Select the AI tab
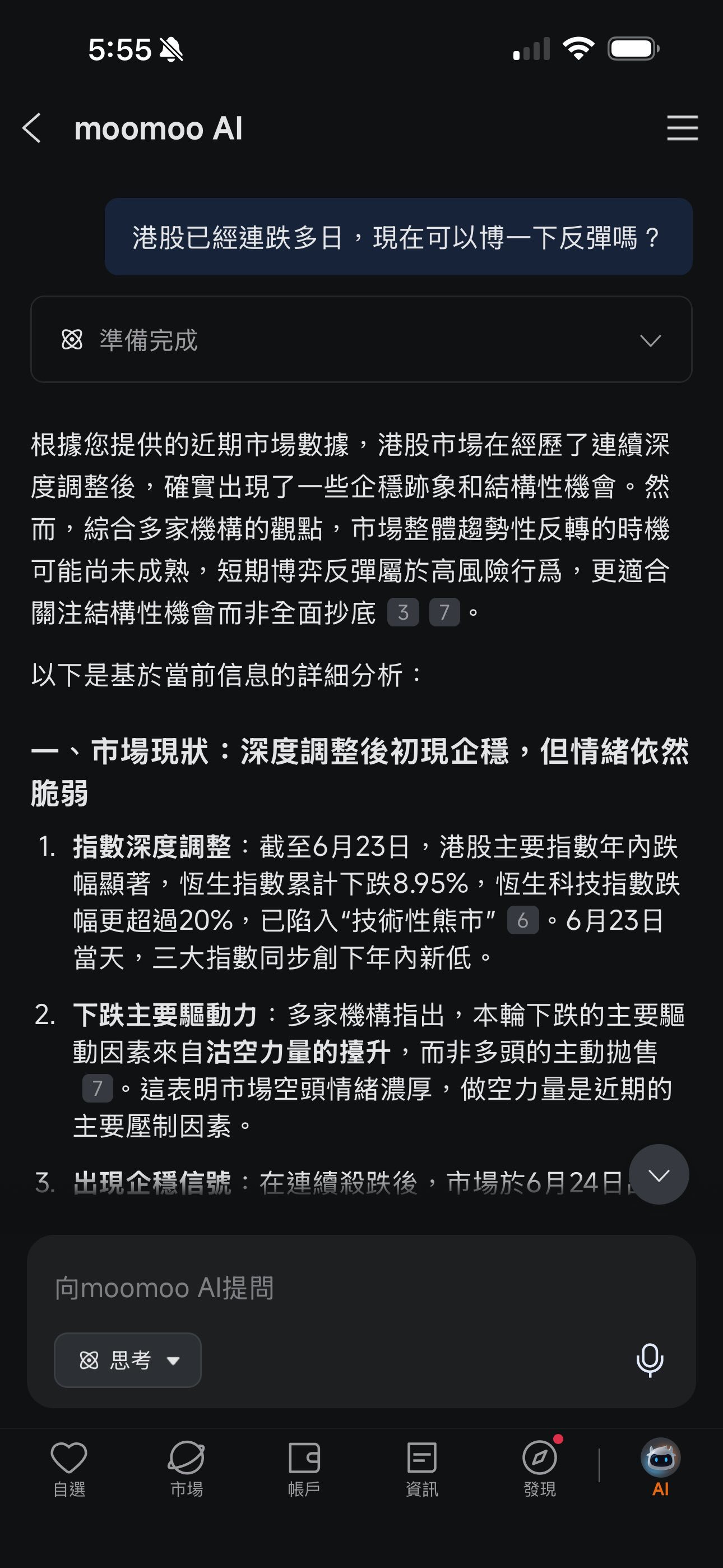This screenshot has height=1568, width=723. (660, 1468)
